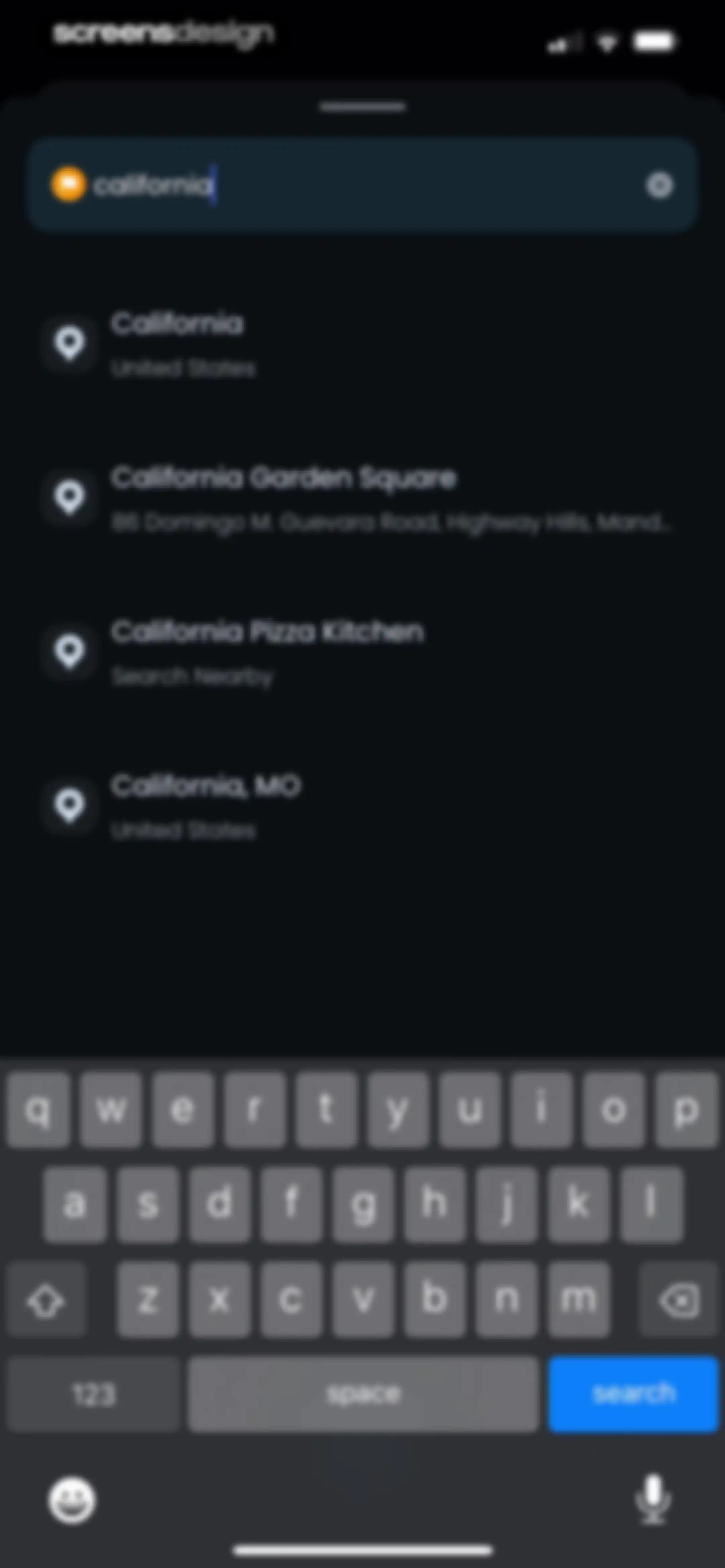
Task: Tap the search field containing "california"
Action: tap(362, 184)
